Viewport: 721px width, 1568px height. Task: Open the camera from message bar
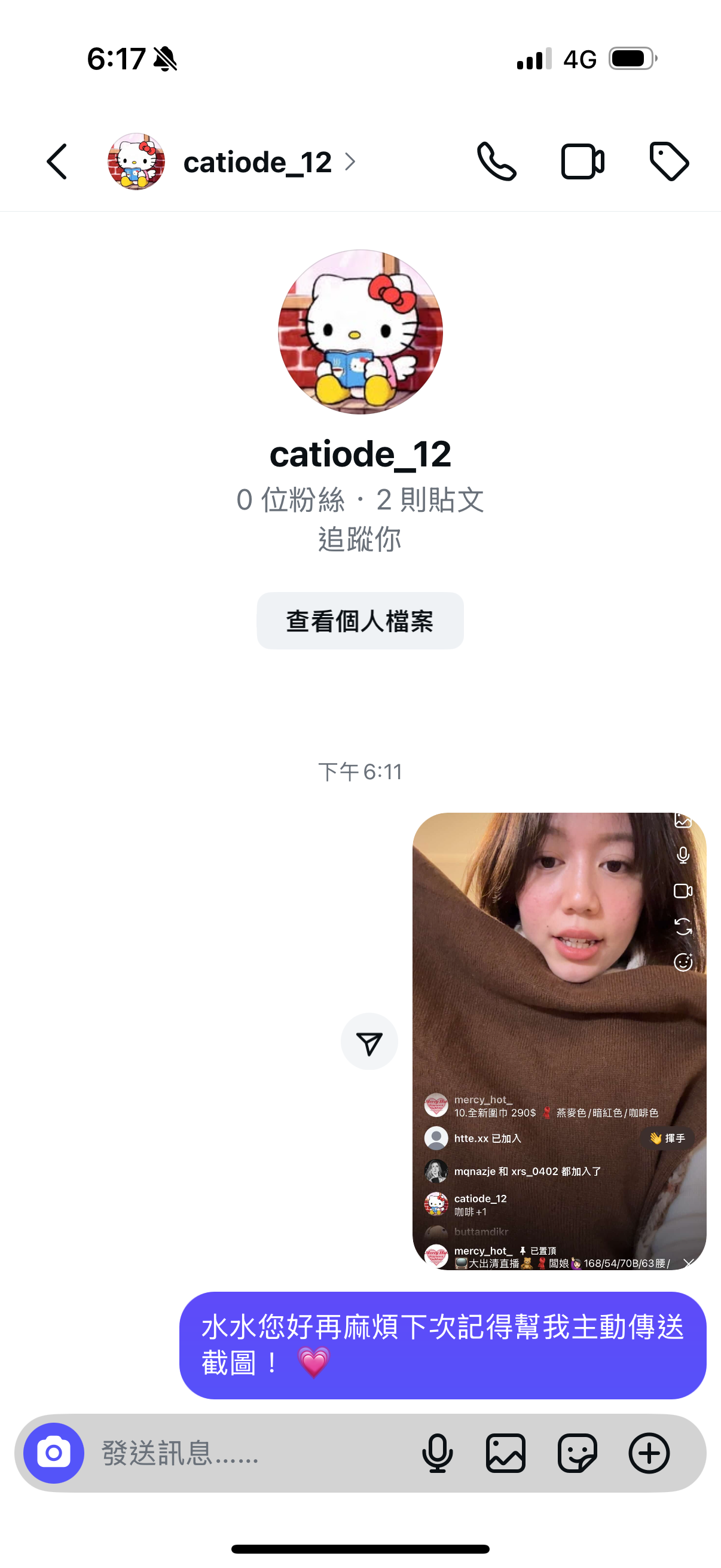54,1453
